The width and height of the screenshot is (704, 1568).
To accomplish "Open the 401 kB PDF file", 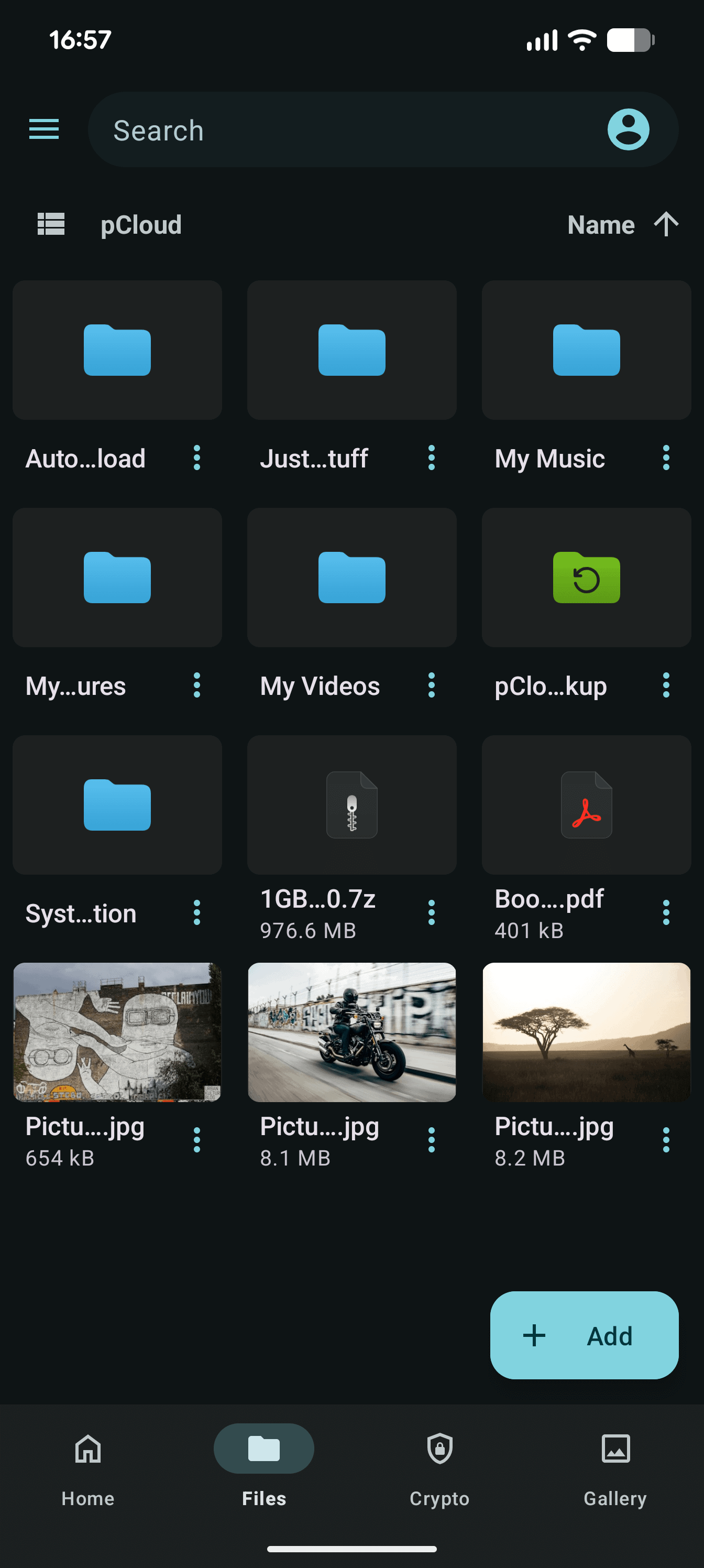I will (586, 804).
